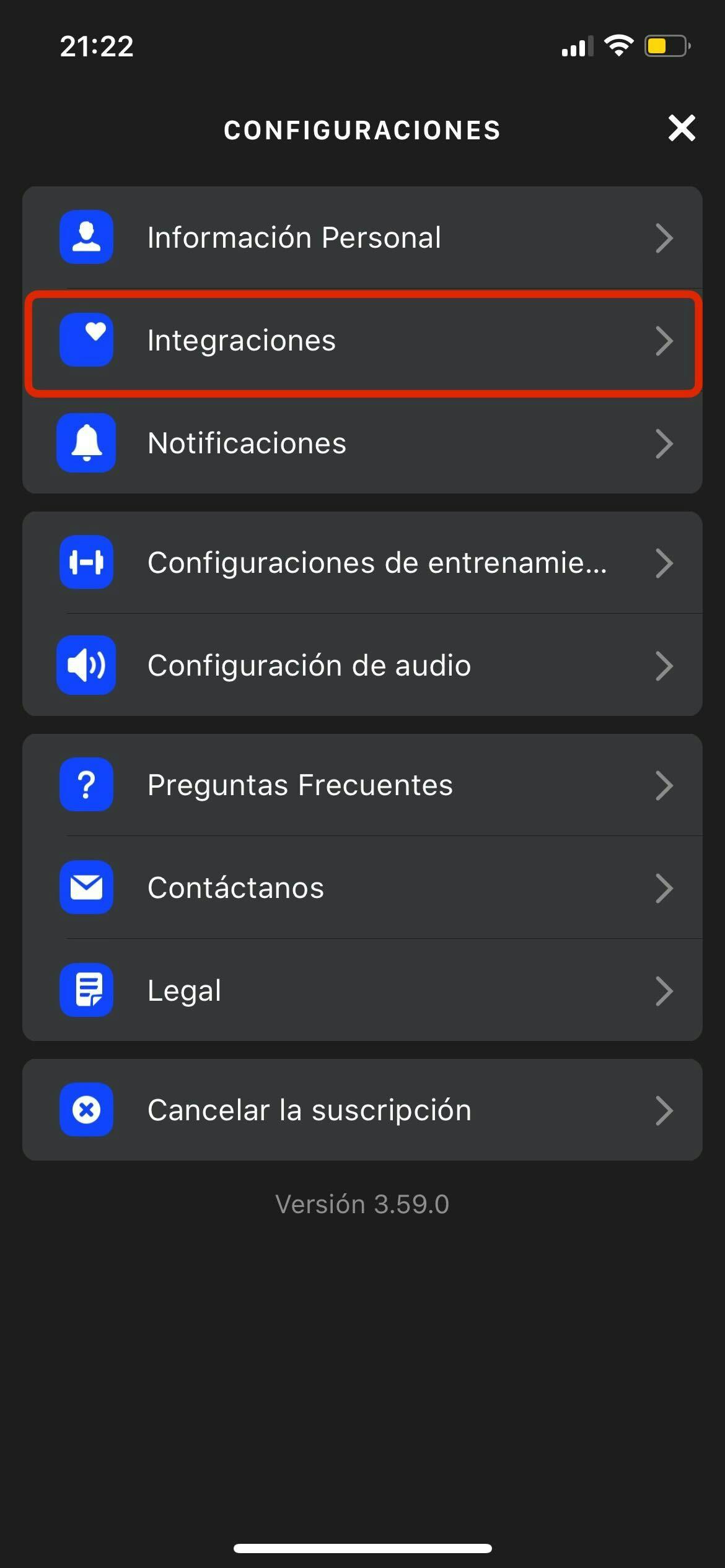
Task: View Preguntas Frecuentes
Action: (362, 785)
